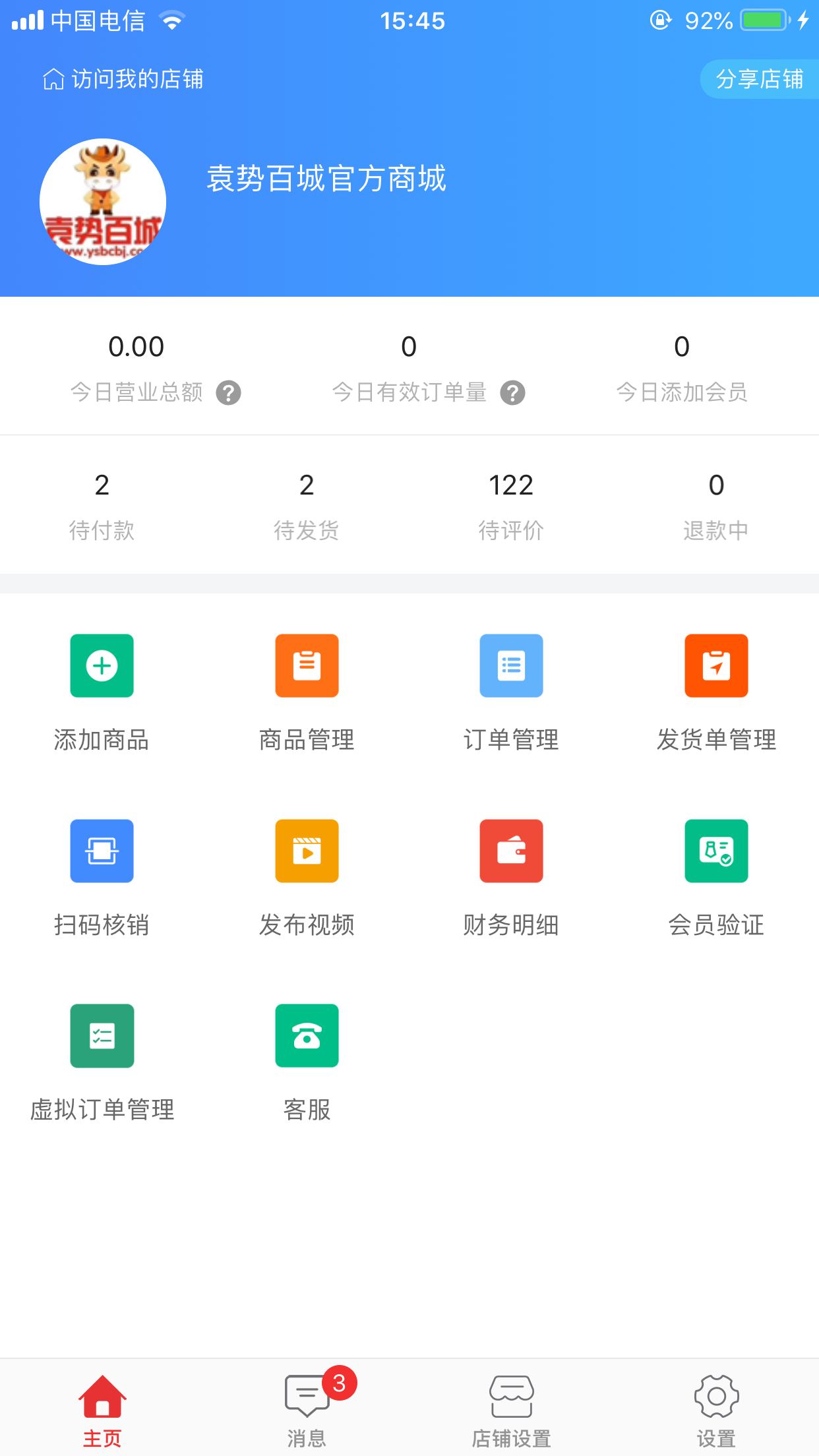The height and width of the screenshot is (1456, 819).
Task: Open help icon beside 今日营业总额
Action: 229,393
